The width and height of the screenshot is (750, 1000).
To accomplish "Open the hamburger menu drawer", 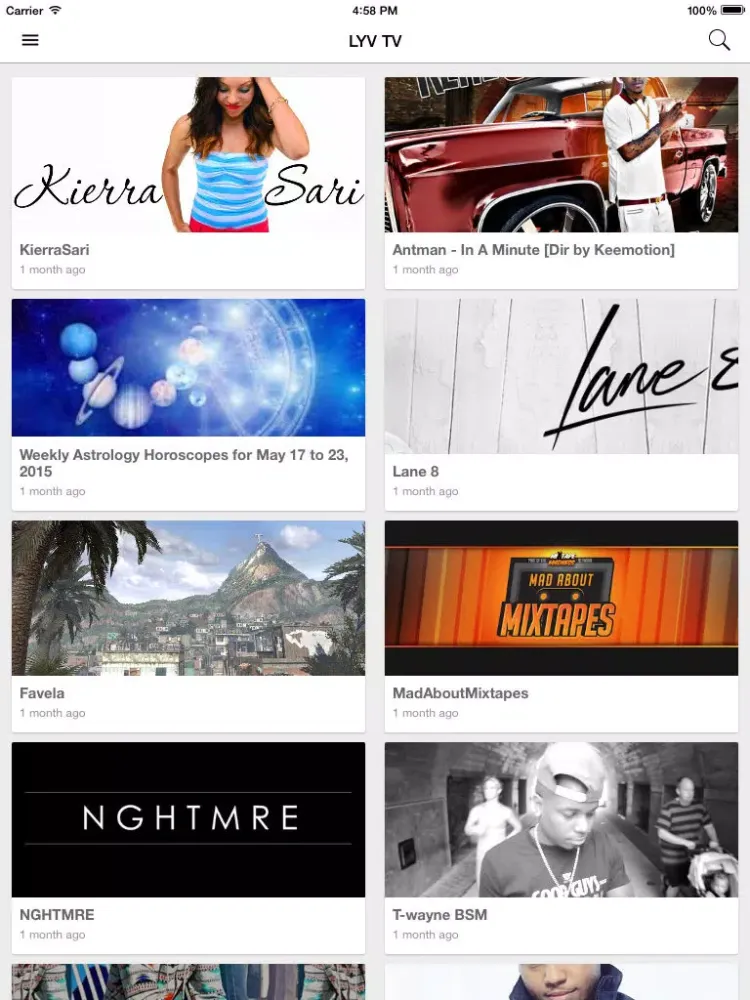I will (x=30, y=40).
